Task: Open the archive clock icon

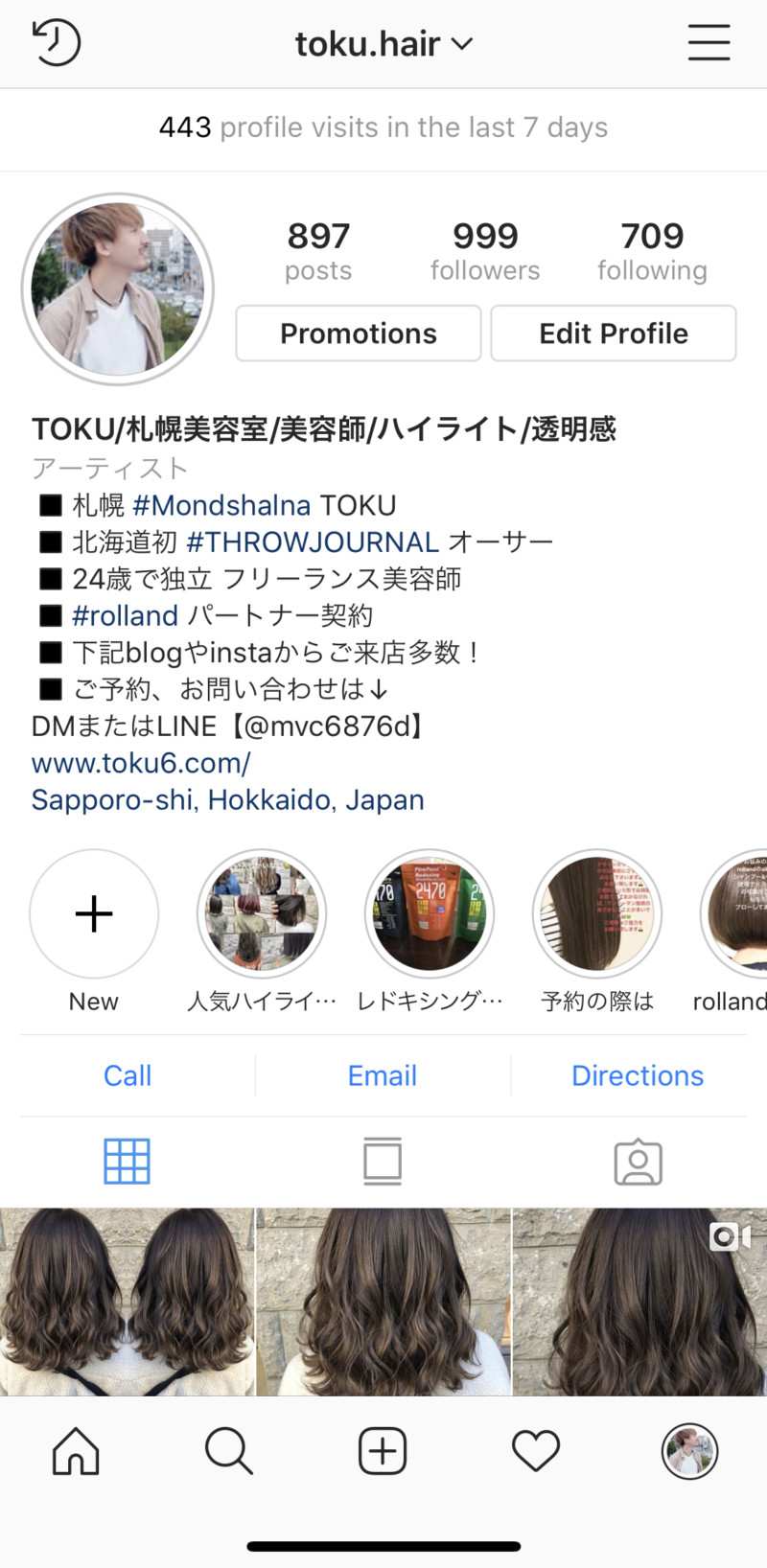Action: click(56, 43)
